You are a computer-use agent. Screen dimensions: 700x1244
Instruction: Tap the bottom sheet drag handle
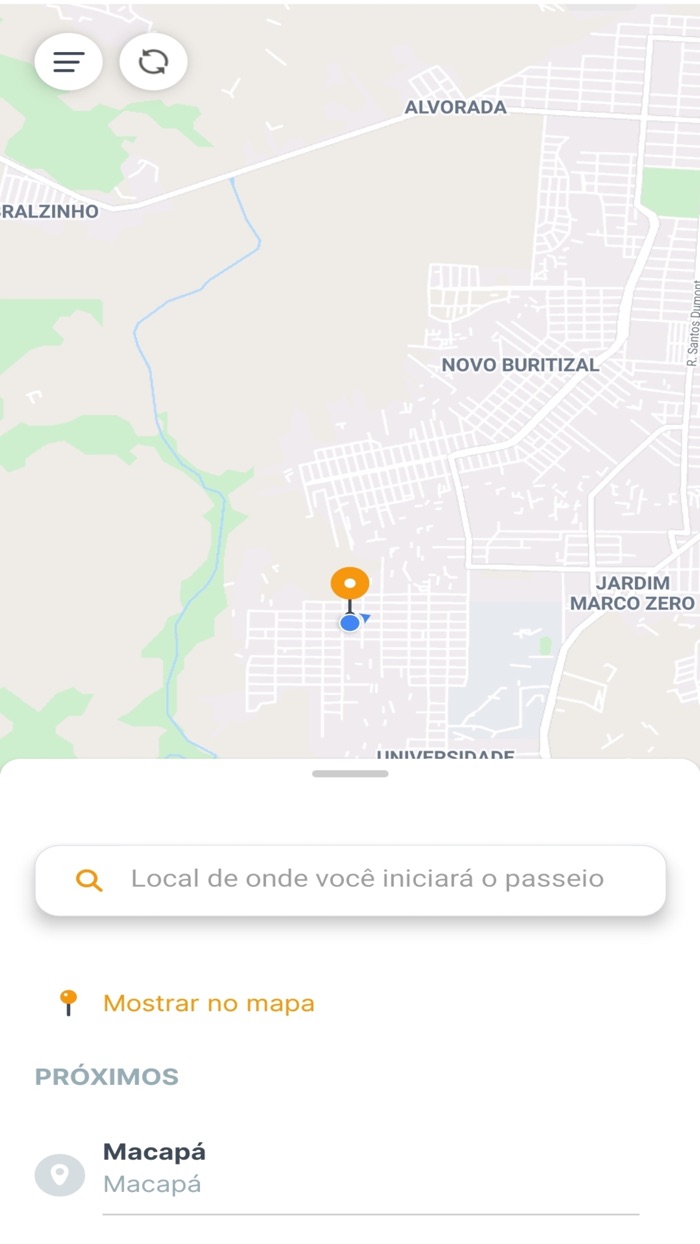pos(350,774)
